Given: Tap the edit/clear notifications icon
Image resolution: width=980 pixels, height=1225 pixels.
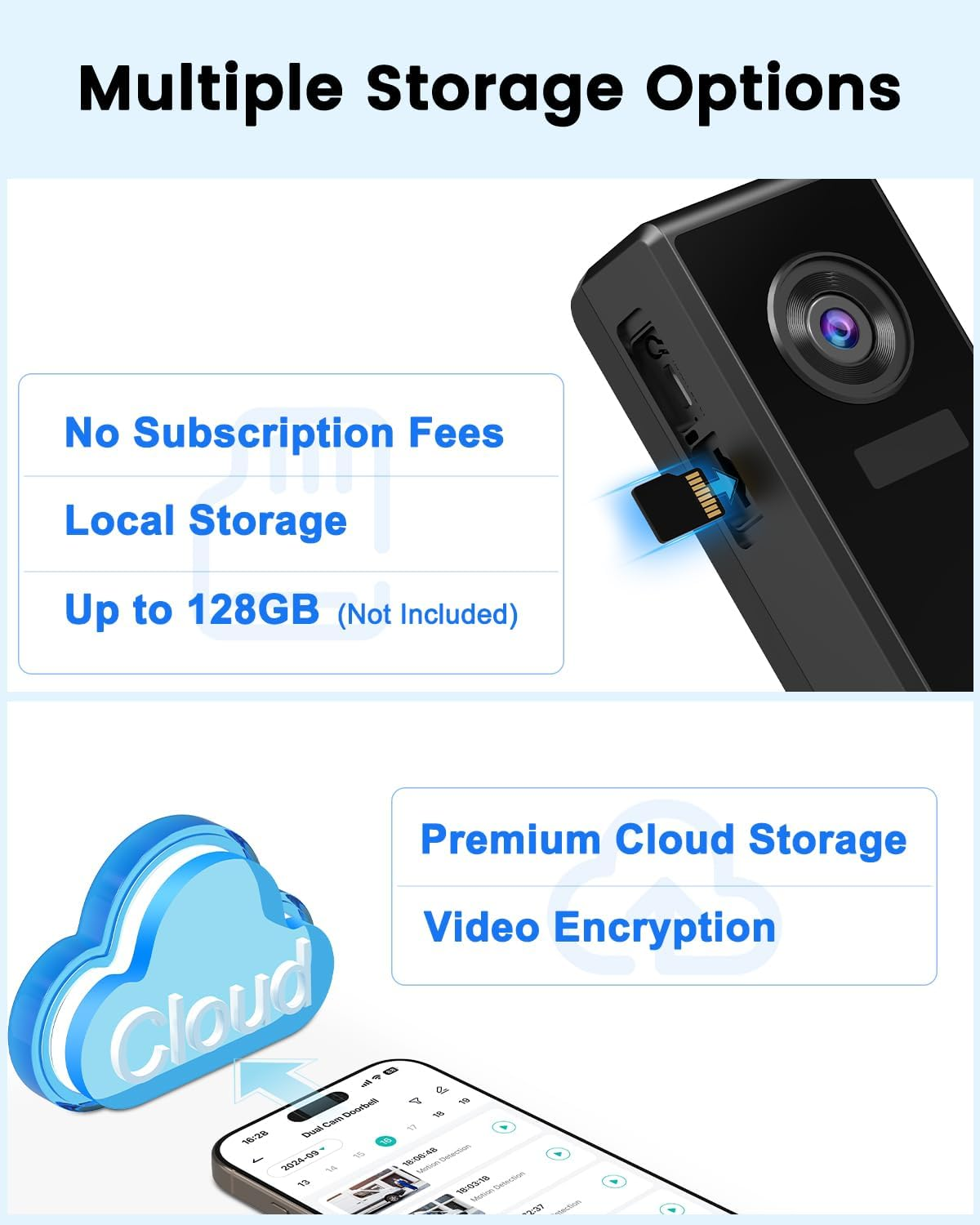Looking at the screenshot, I should click(x=440, y=1090).
